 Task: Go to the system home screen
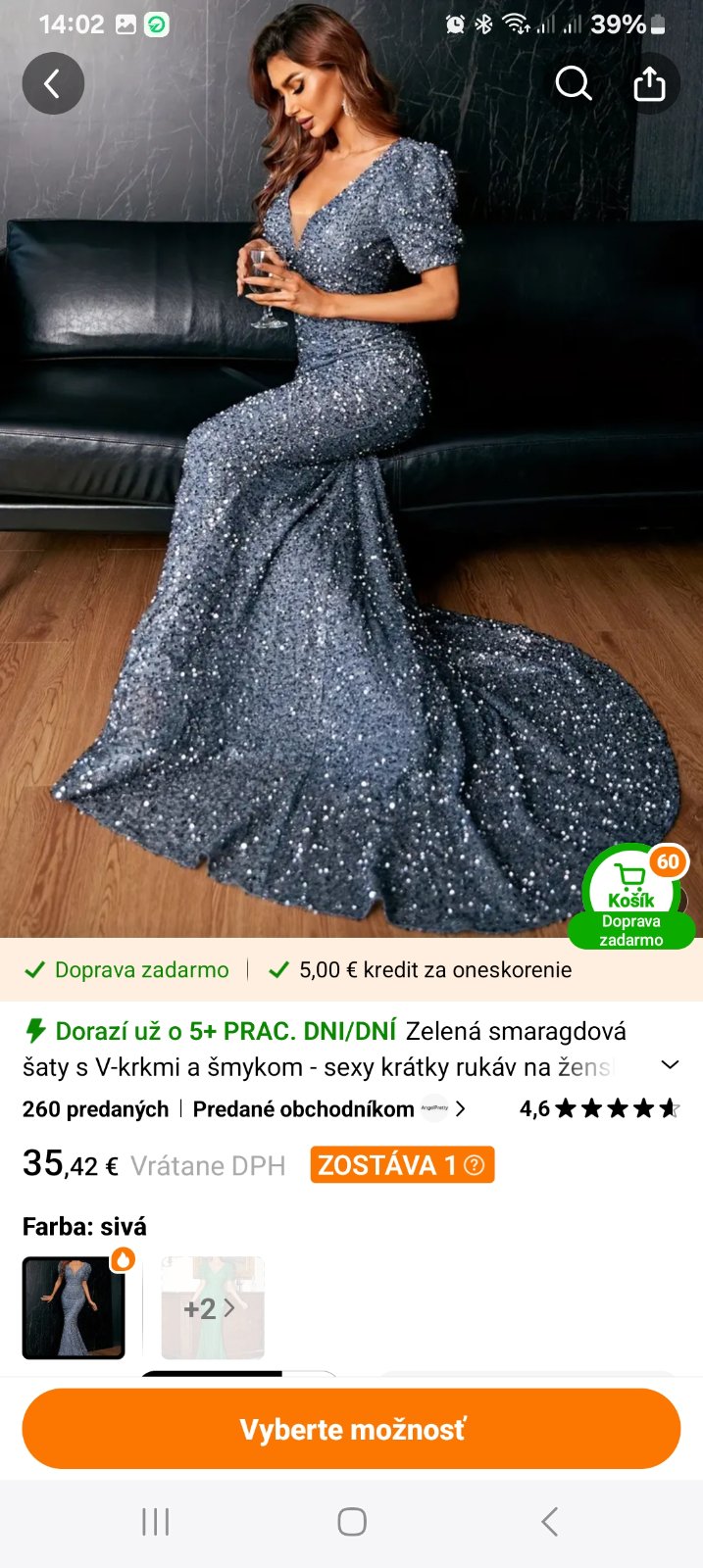[352, 1522]
